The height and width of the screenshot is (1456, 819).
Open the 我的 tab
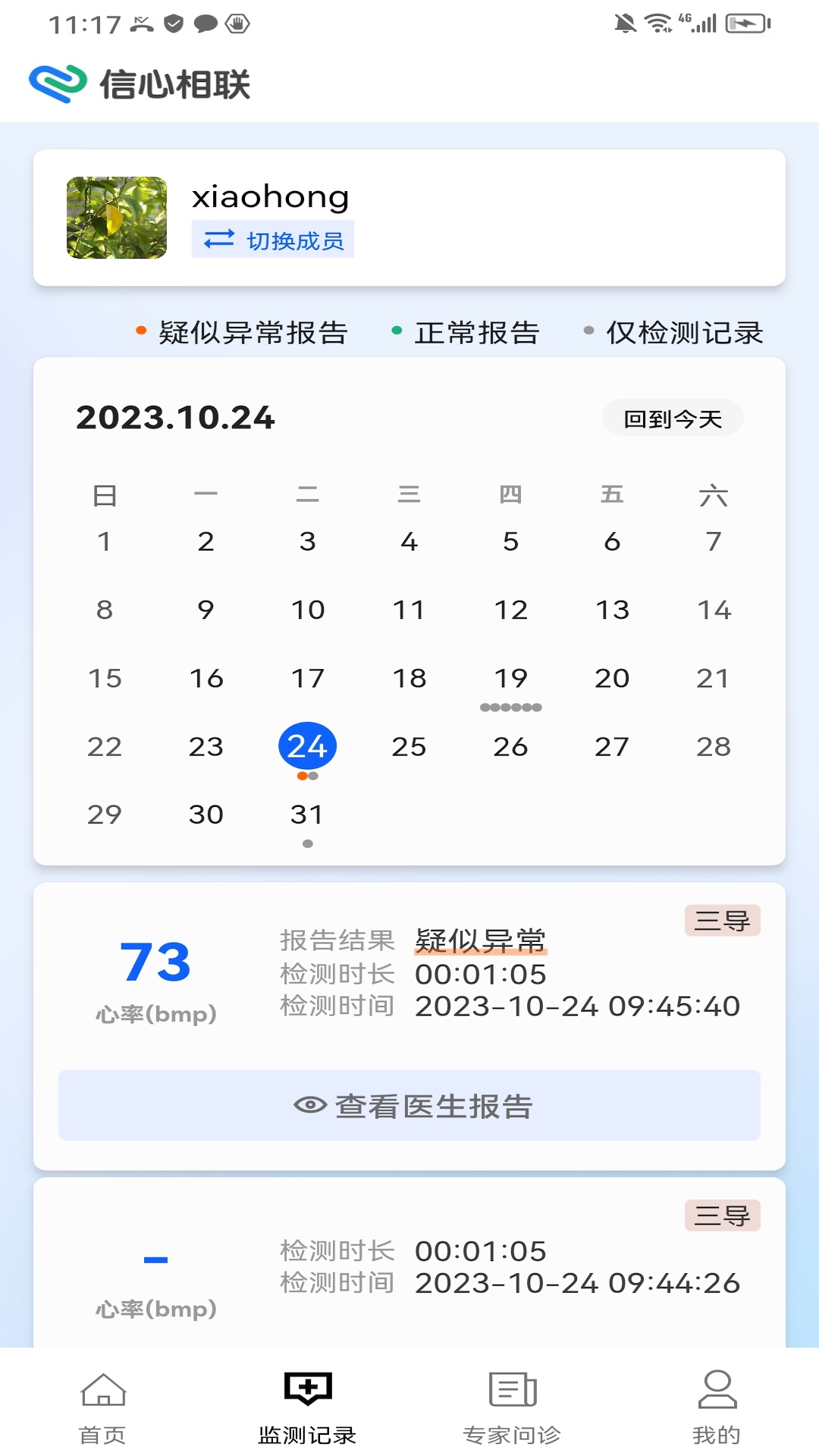pyautogui.click(x=717, y=1407)
